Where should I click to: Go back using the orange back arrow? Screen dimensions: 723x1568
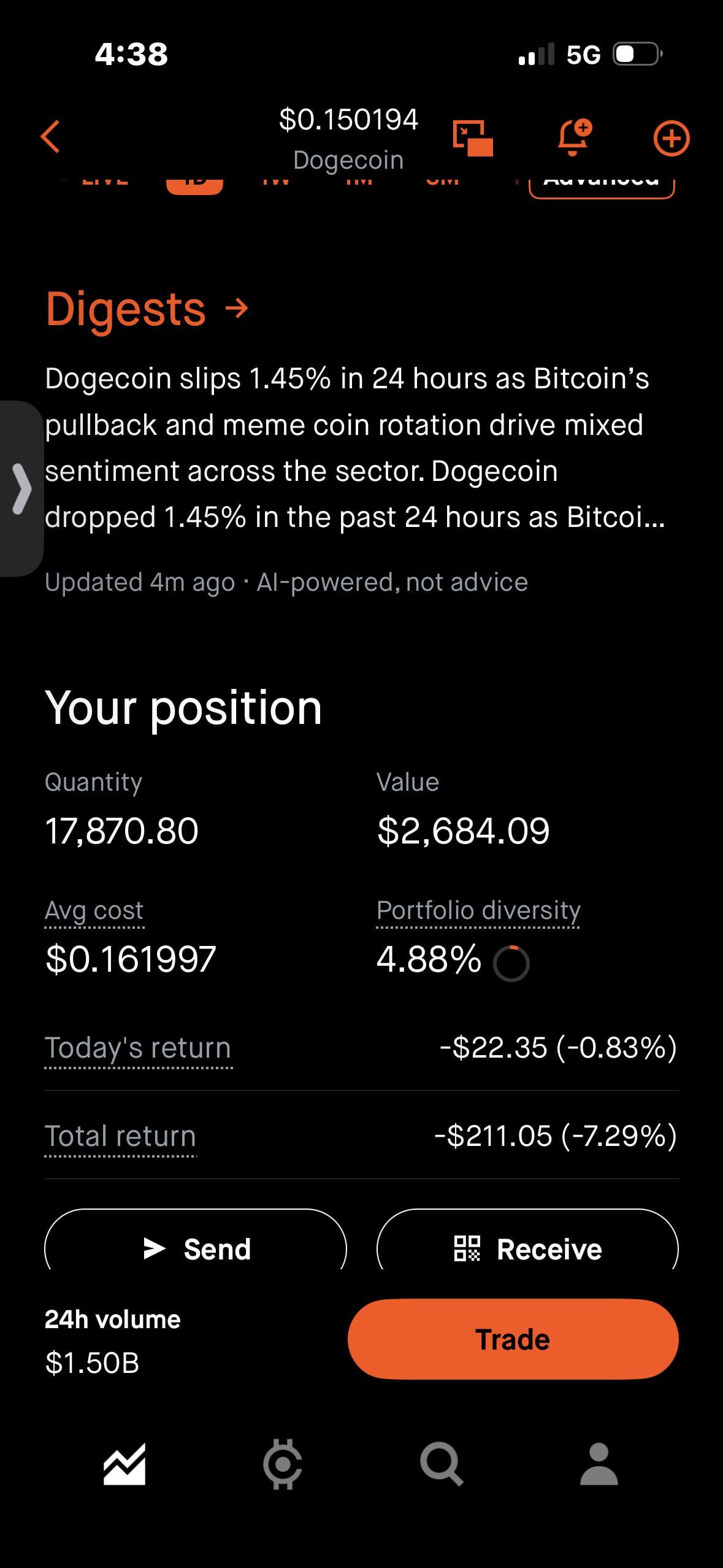(51, 136)
